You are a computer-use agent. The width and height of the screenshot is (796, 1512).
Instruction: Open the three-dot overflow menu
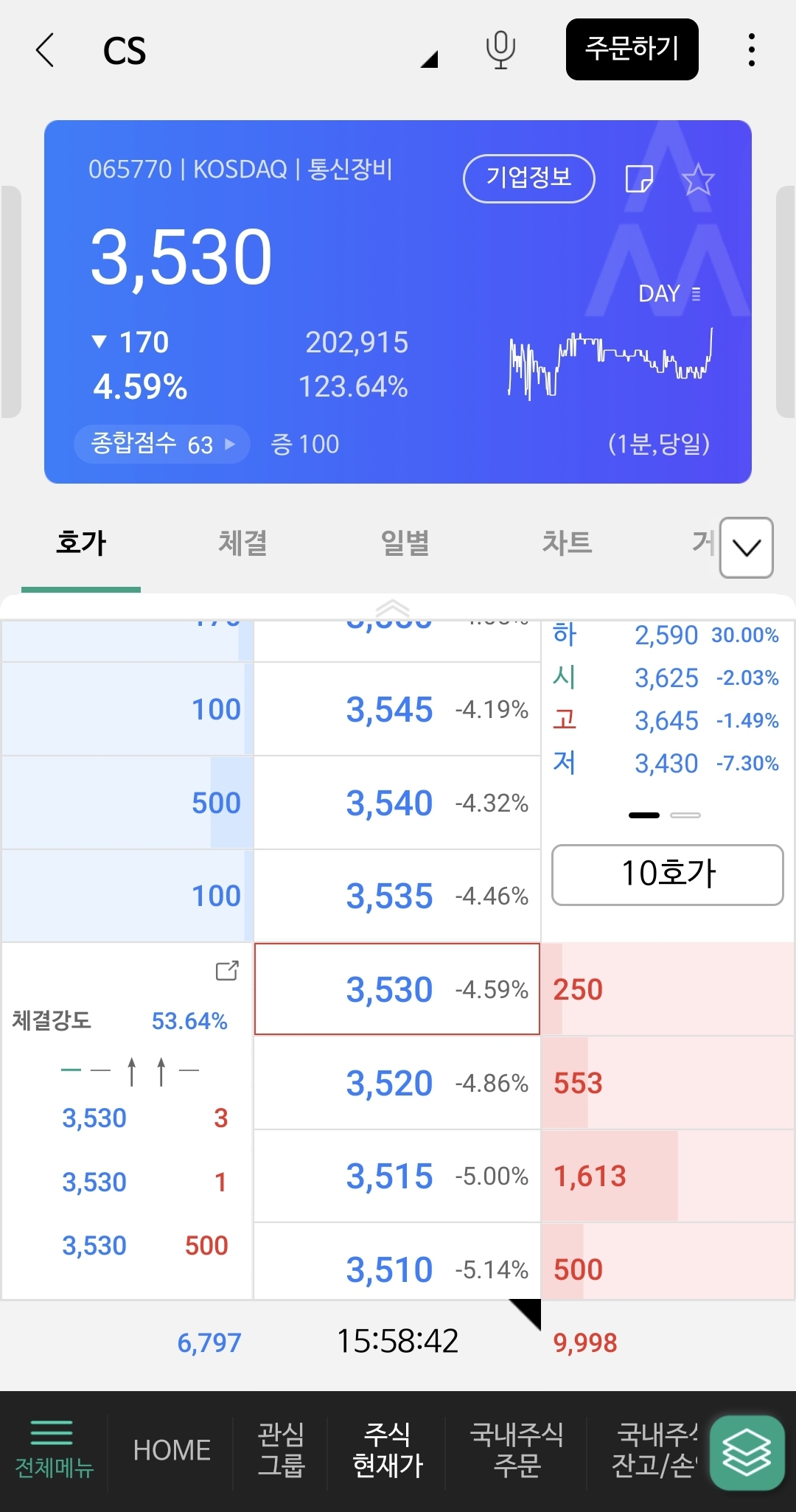(751, 50)
